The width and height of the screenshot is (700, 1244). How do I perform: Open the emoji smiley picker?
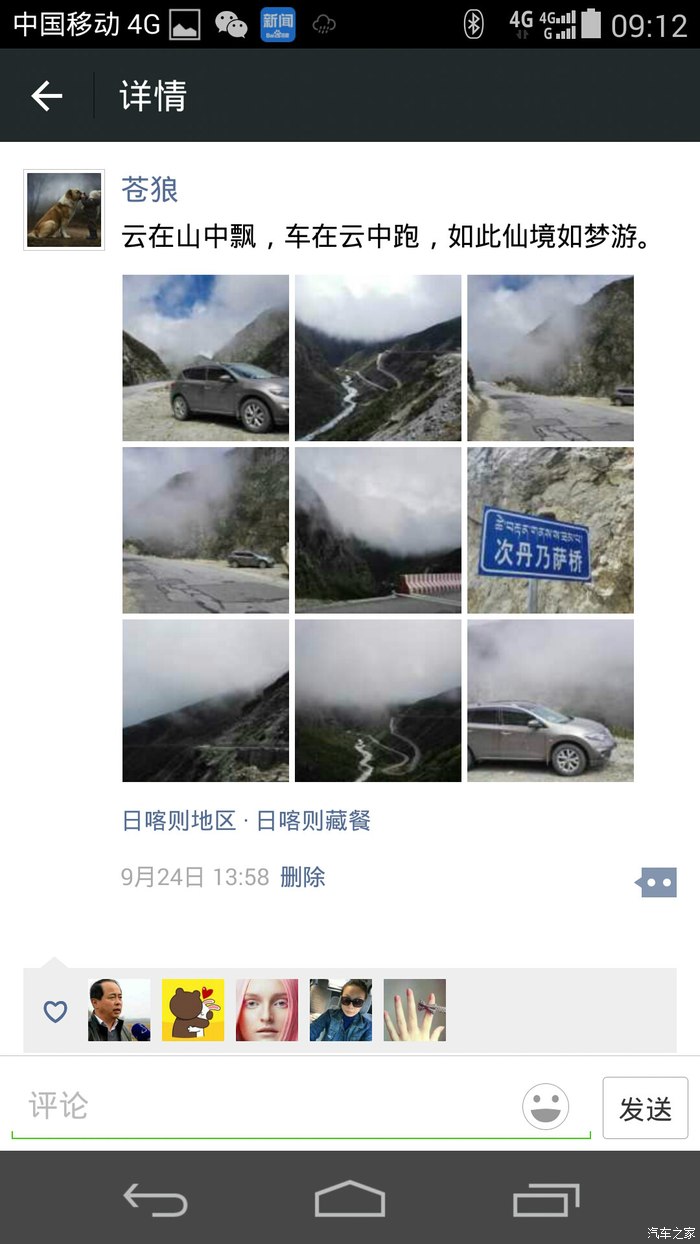[546, 1107]
